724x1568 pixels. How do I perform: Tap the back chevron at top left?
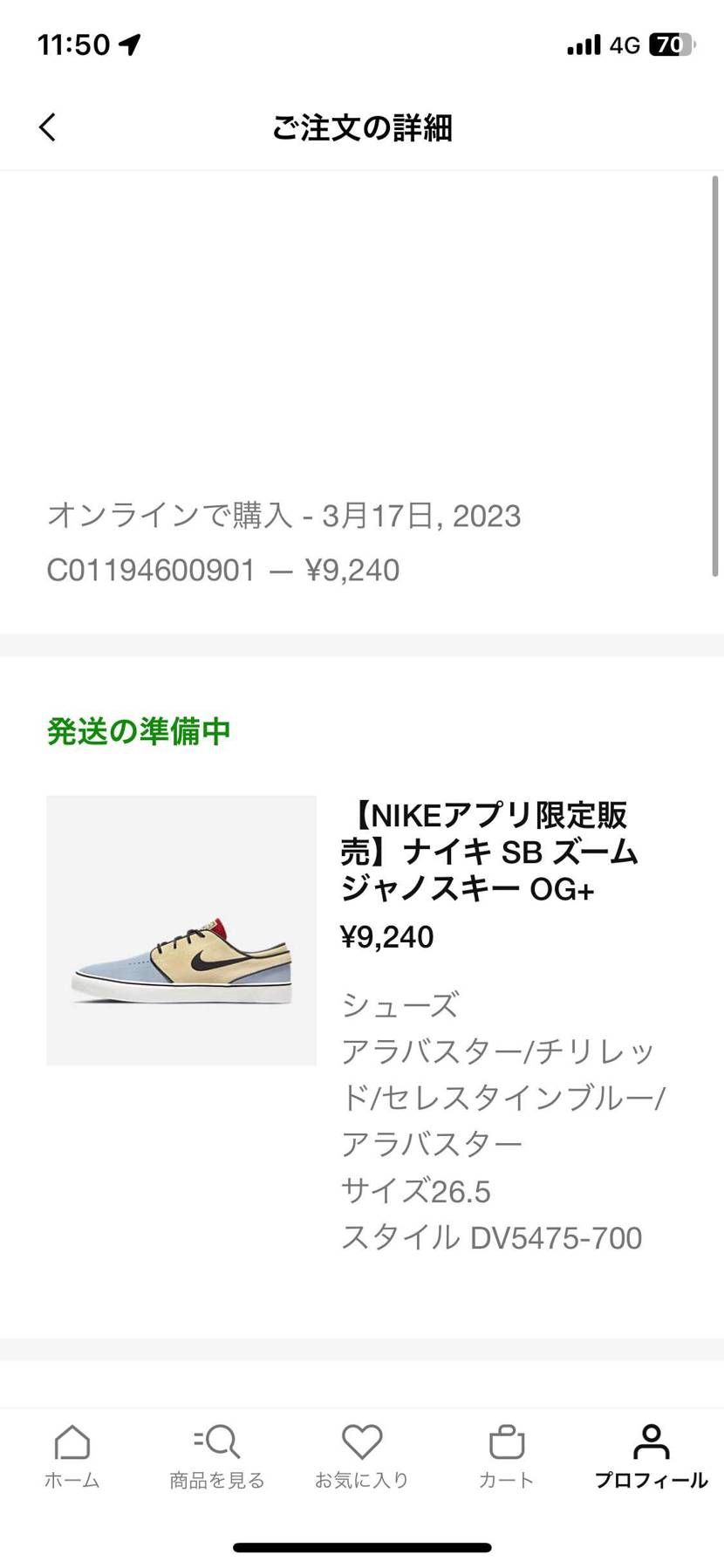pos(48,127)
